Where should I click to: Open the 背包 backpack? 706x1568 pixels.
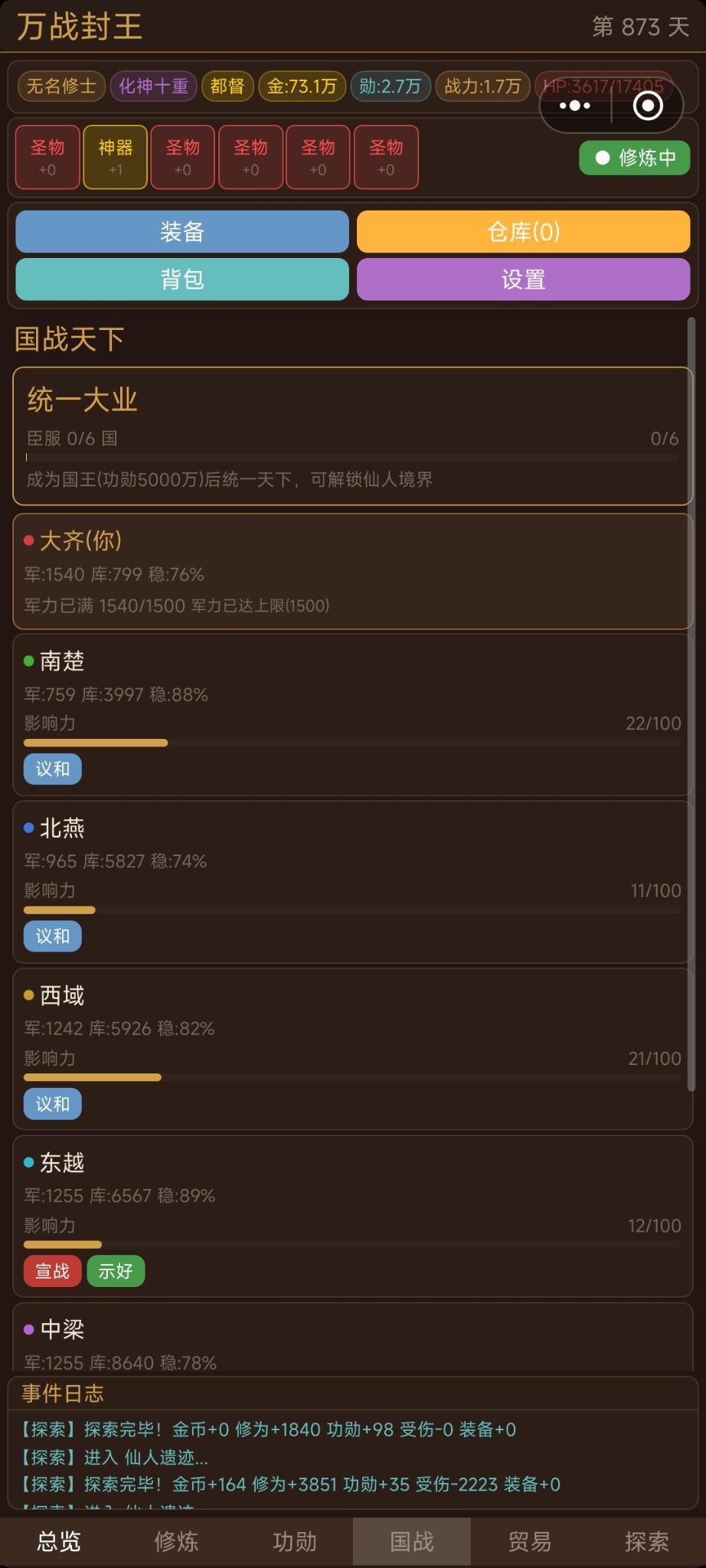tap(182, 279)
